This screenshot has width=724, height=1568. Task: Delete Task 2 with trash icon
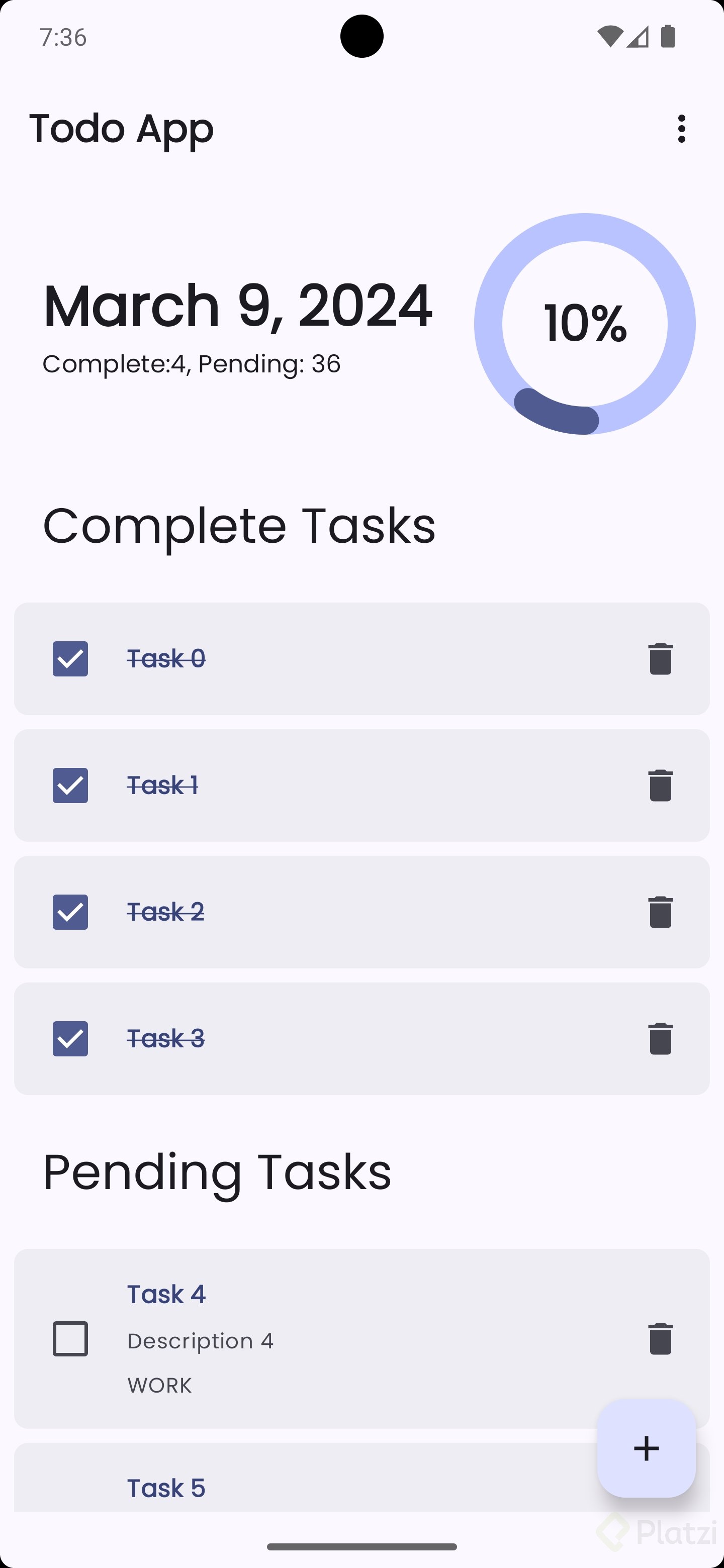pos(660,912)
